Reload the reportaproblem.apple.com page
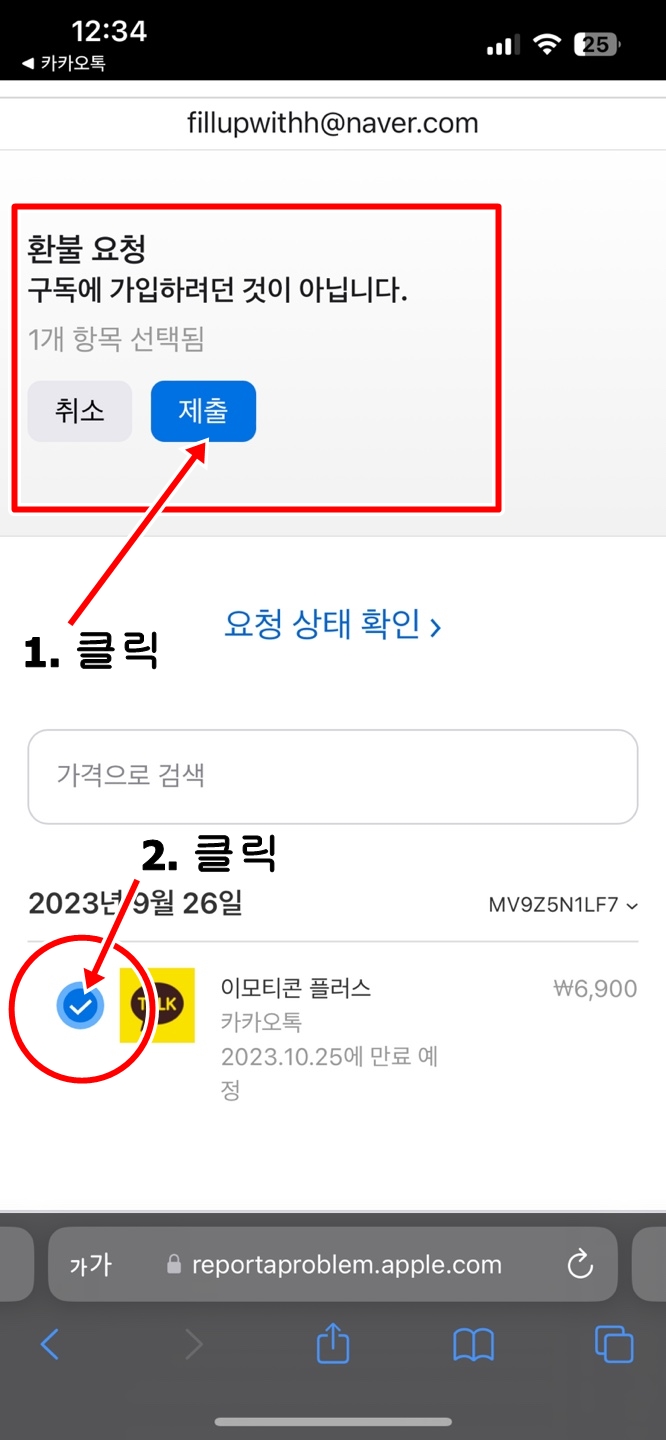 pyautogui.click(x=579, y=1265)
